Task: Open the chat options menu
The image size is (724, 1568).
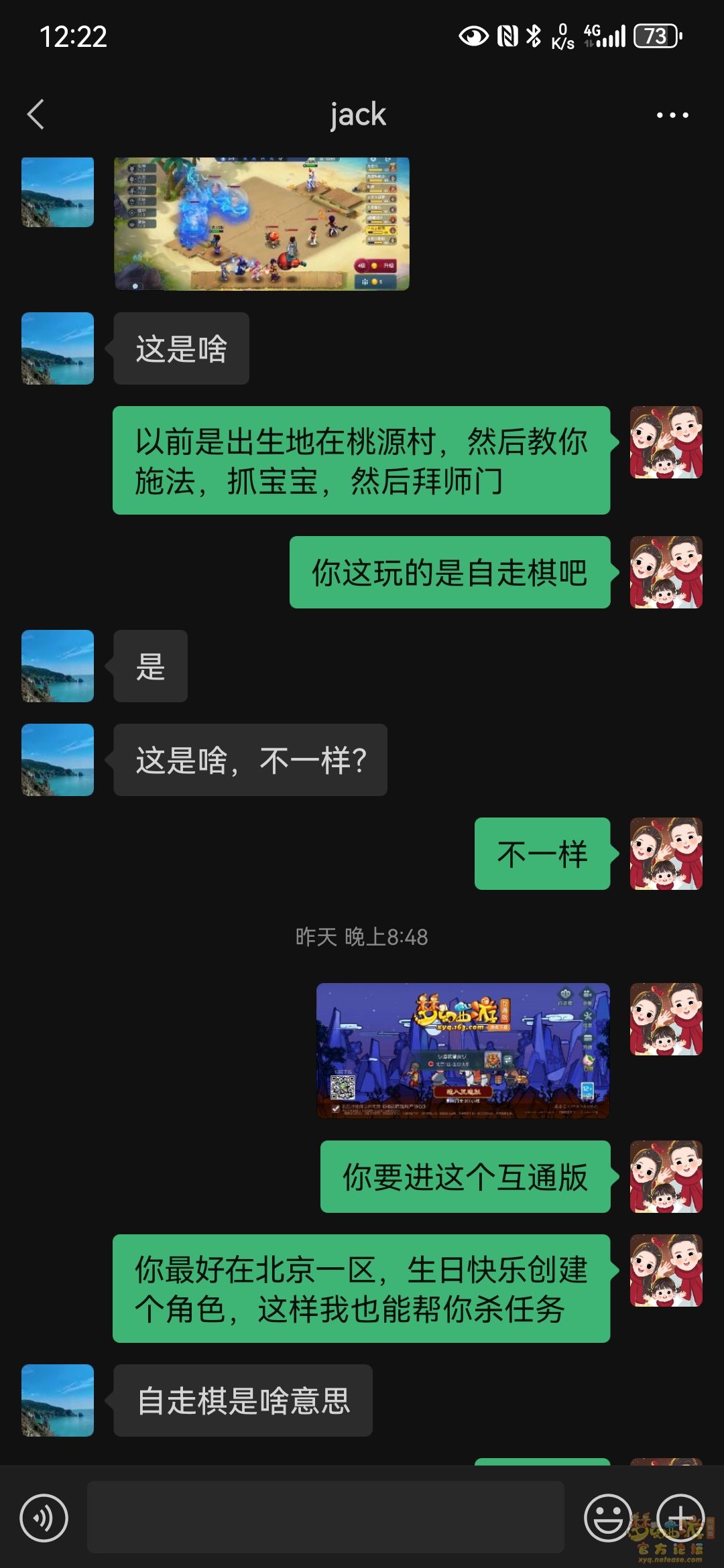Action: 672,115
